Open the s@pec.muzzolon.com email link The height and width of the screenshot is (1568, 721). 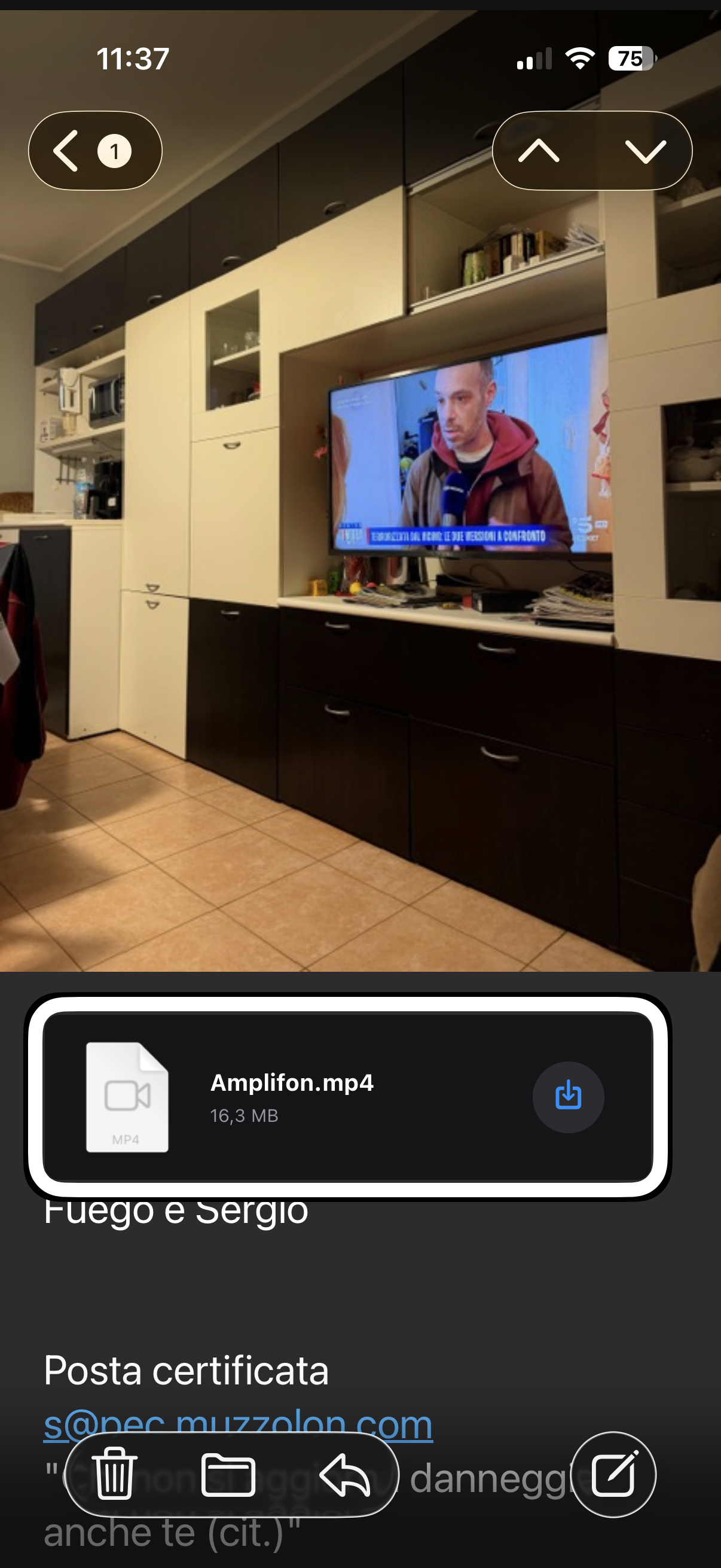coord(237,1423)
